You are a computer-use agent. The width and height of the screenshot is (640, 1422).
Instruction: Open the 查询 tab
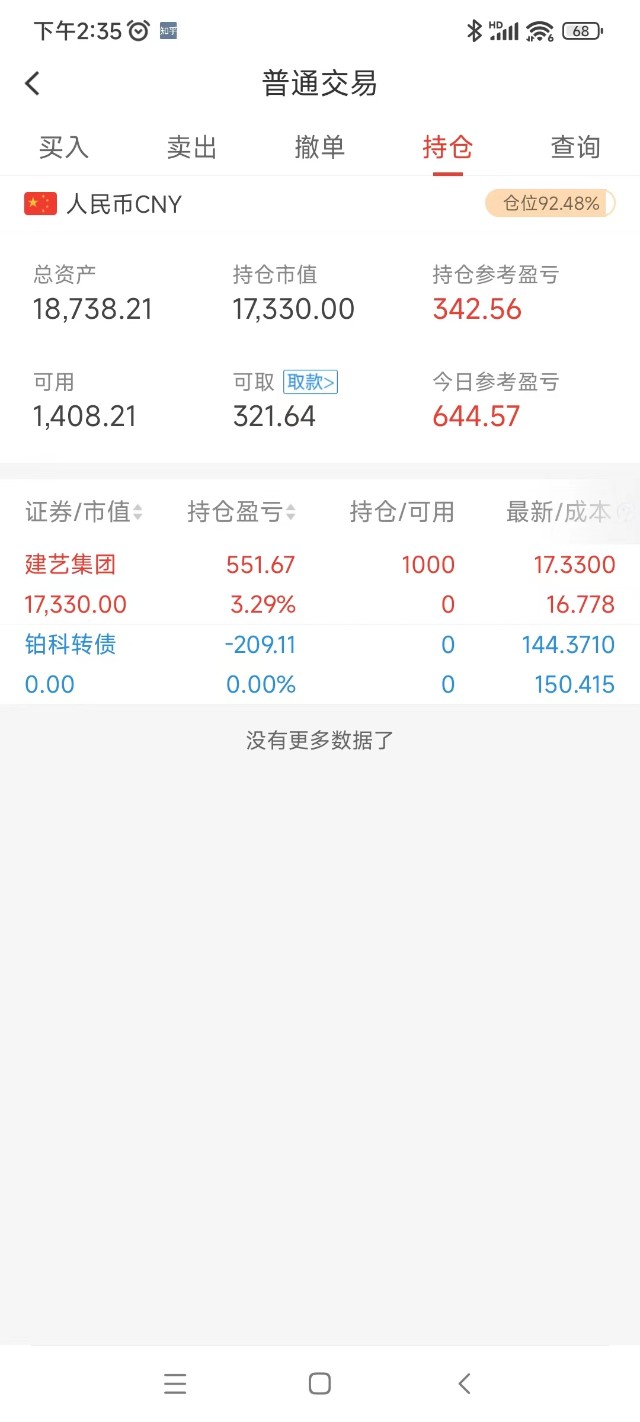coord(576,147)
